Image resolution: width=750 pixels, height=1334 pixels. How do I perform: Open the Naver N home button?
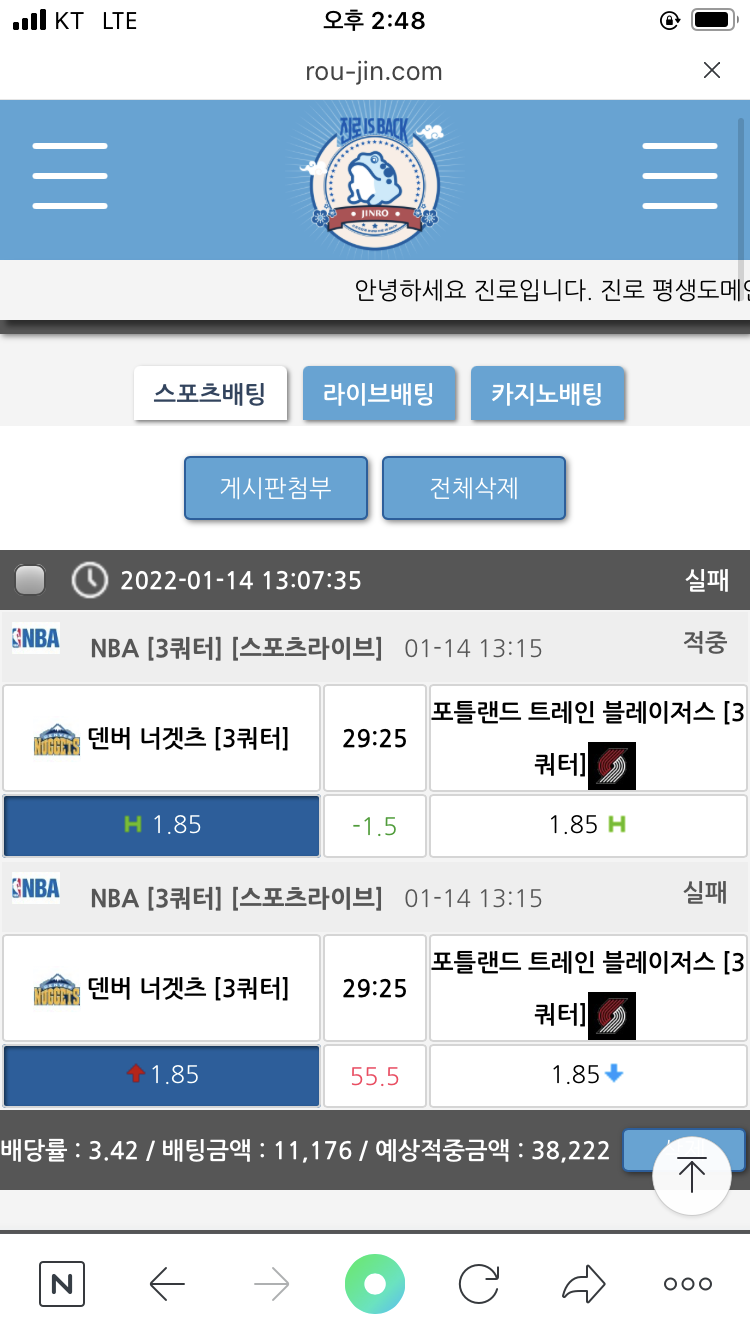62,1284
